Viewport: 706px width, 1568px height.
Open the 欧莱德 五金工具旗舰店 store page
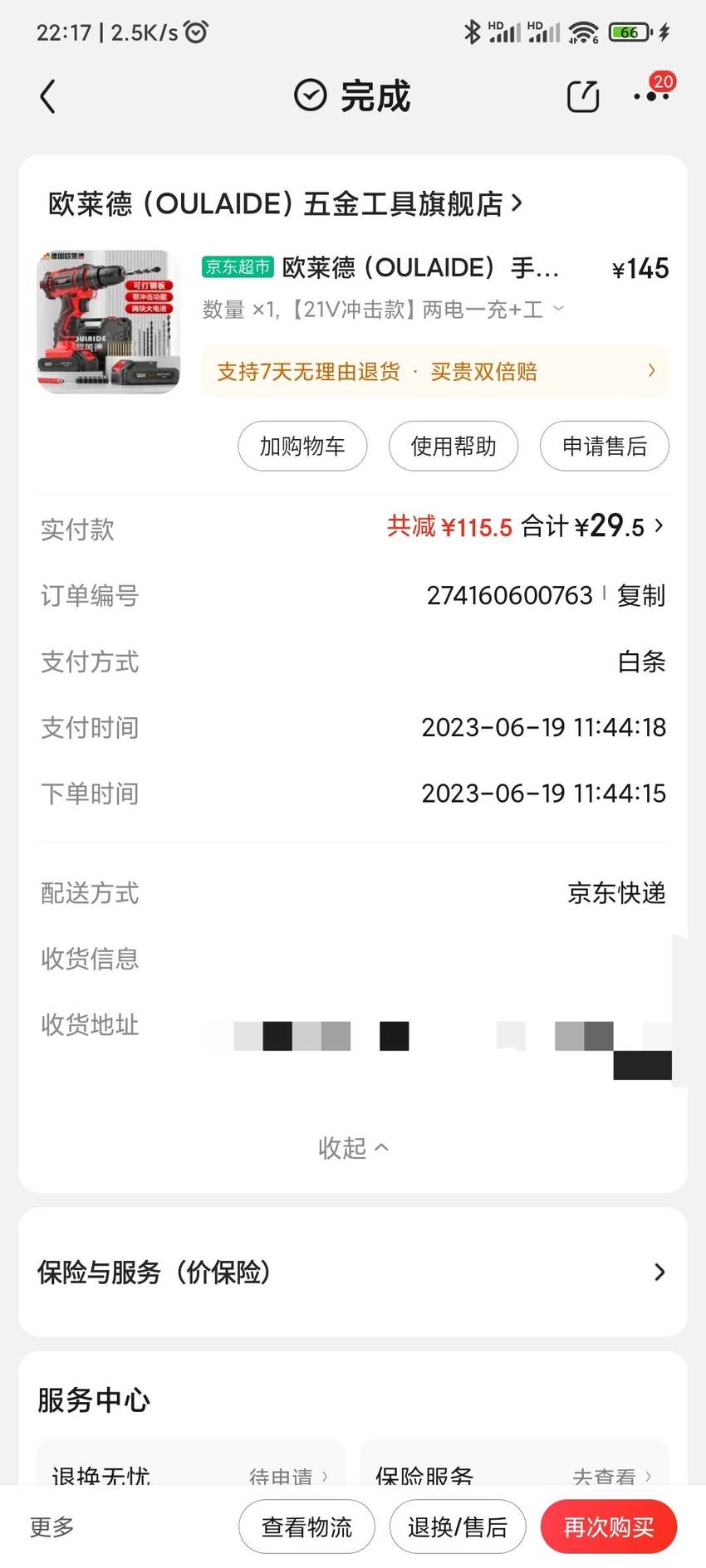click(286, 203)
